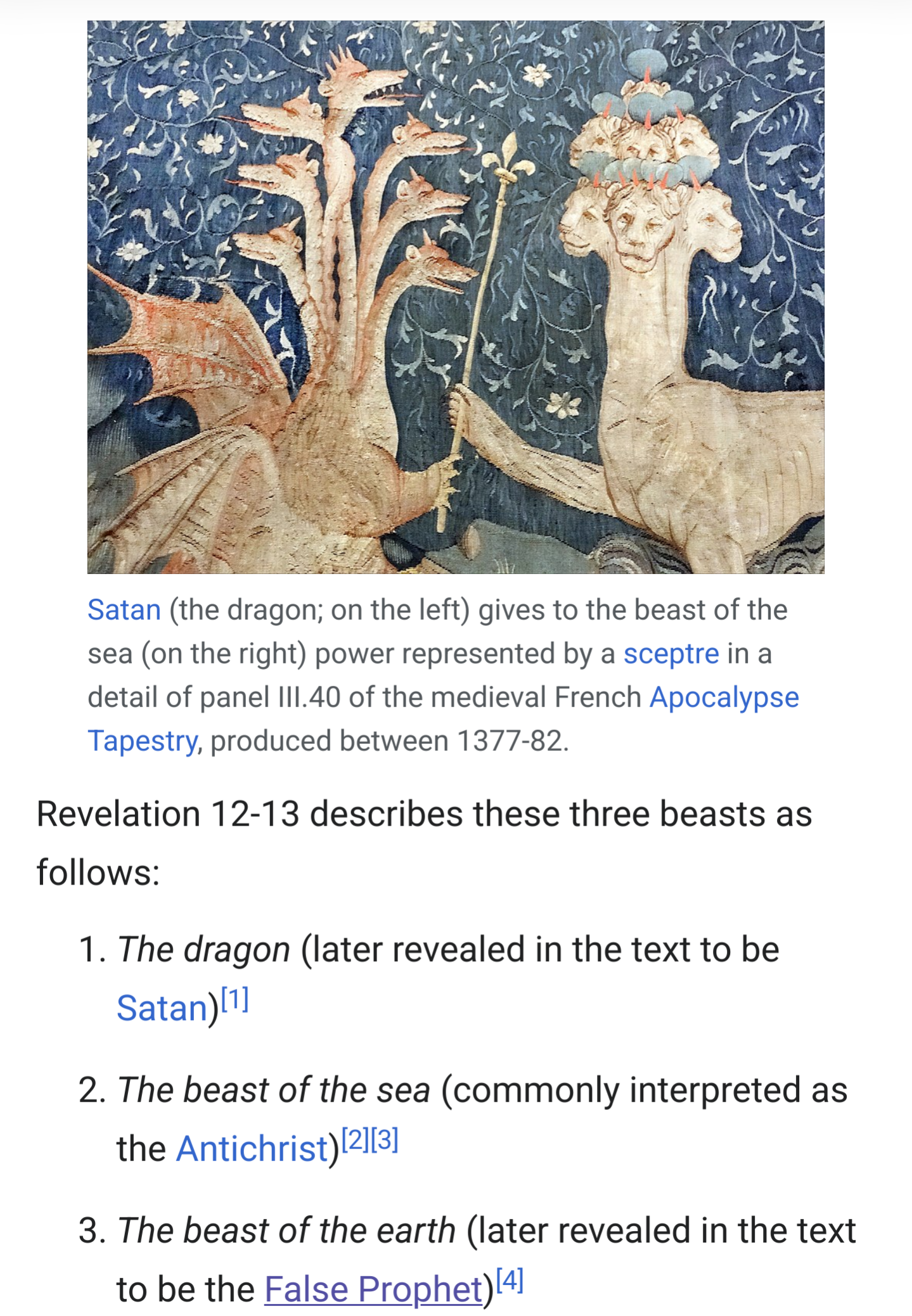View citation [4] after False Prophet
This screenshot has height=1316, width=912.
[x=510, y=1281]
